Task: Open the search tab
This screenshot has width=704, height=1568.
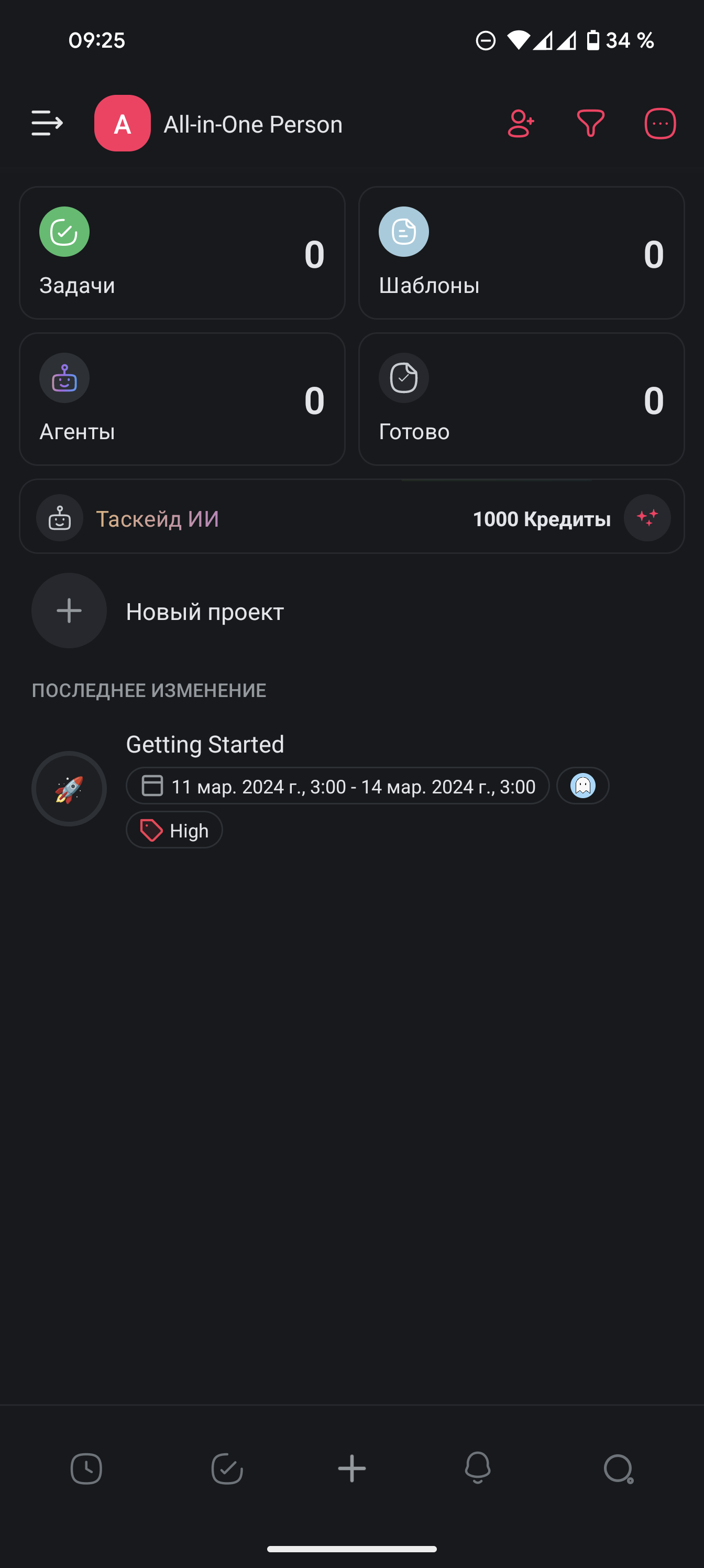Action: (x=618, y=1469)
